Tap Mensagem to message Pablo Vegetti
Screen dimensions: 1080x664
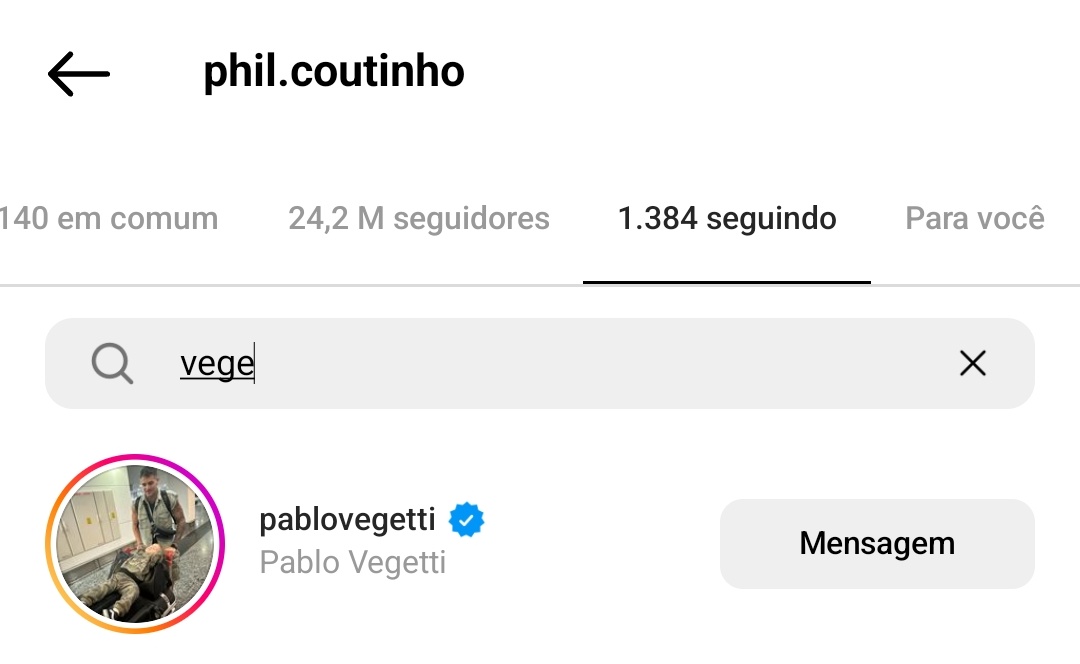pos(877,544)
